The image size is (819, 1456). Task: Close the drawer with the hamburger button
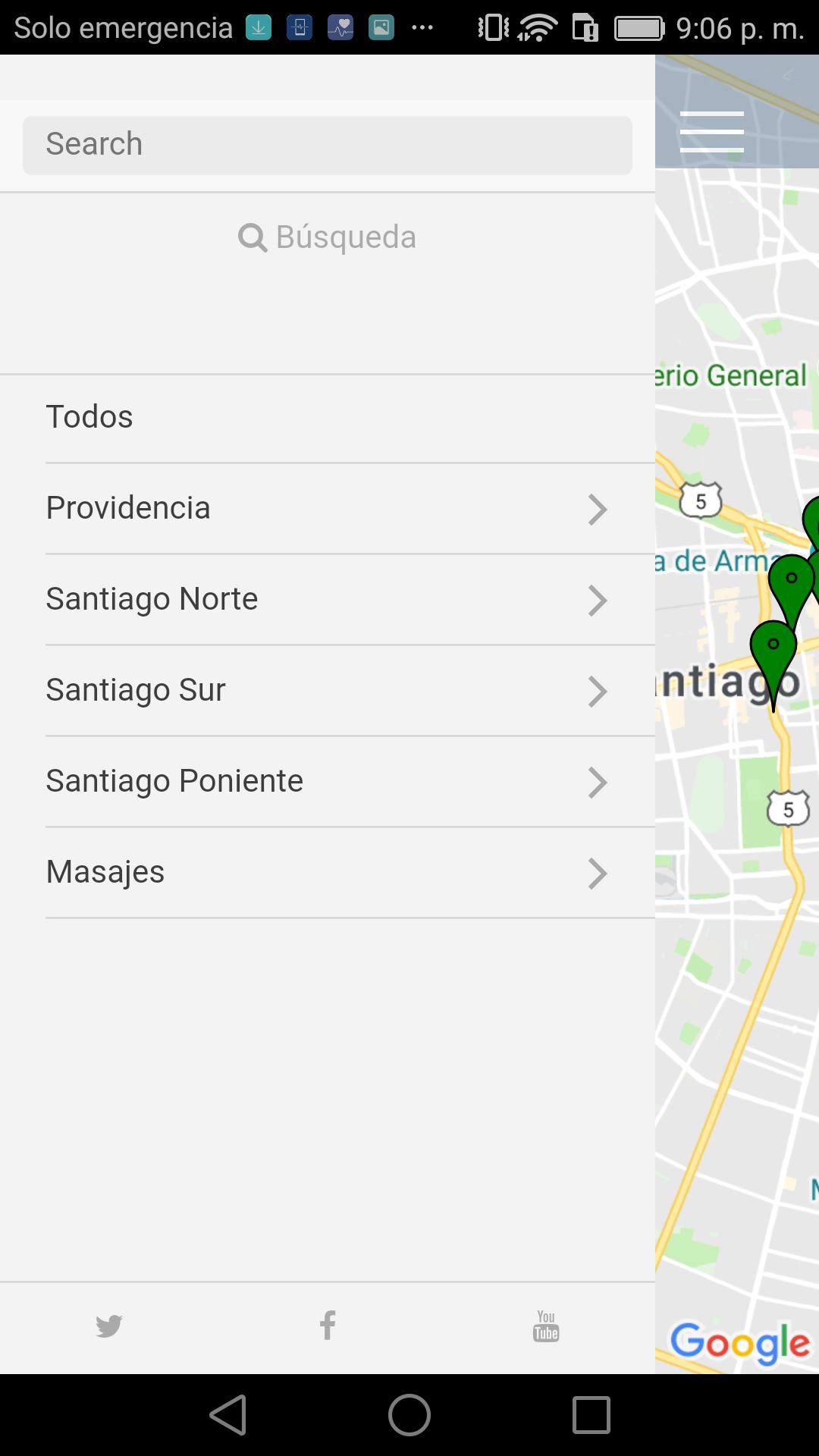pyautogui.click(x=711, y=131)
